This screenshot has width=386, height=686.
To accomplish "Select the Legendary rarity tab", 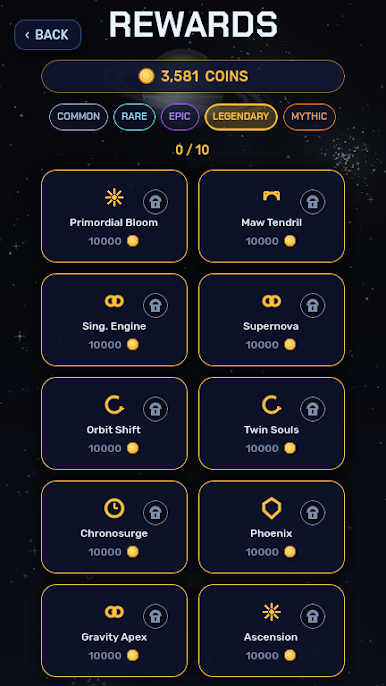I will coord(241,117).
